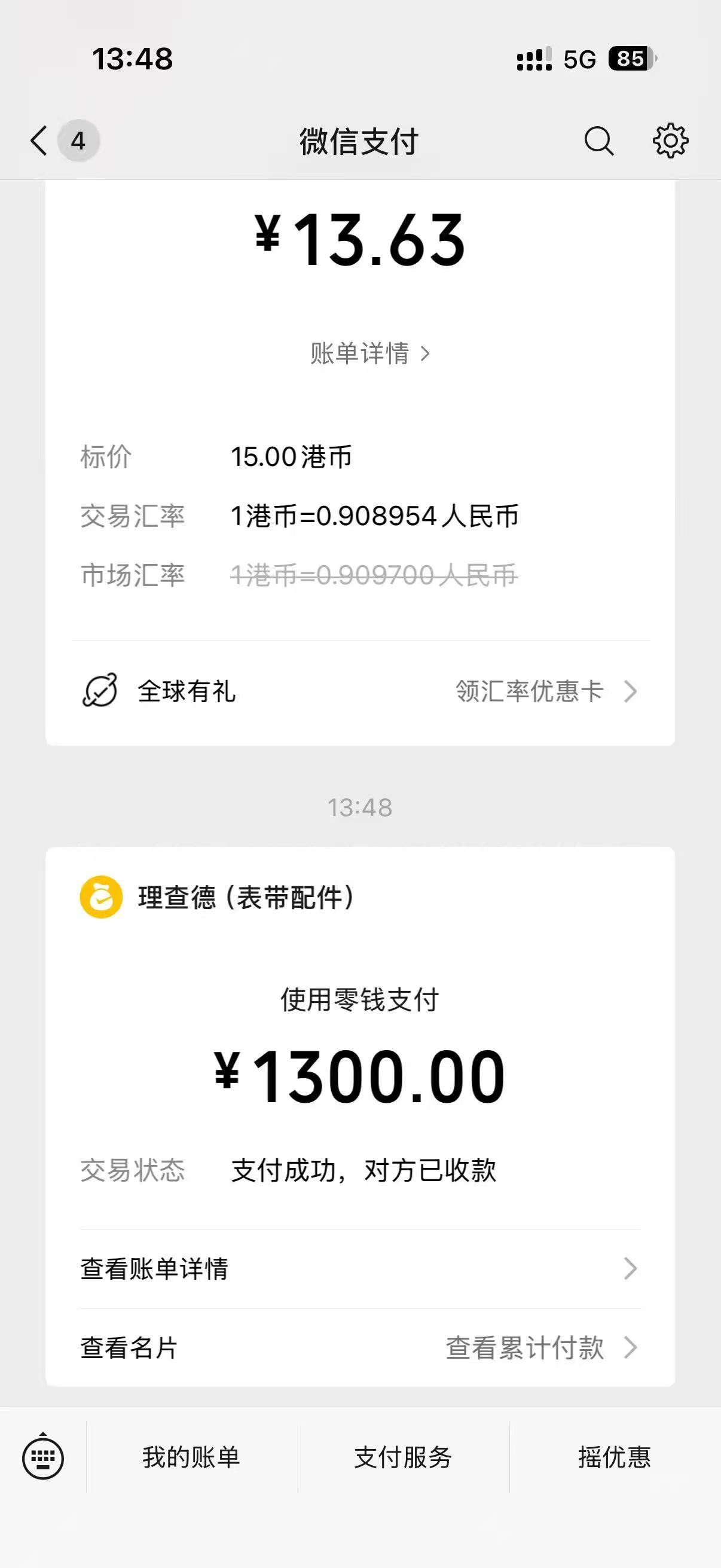Open search in 微信支付
This screenshot has width=721, height=1568.
pyautogui.click(x=598, y=141)
